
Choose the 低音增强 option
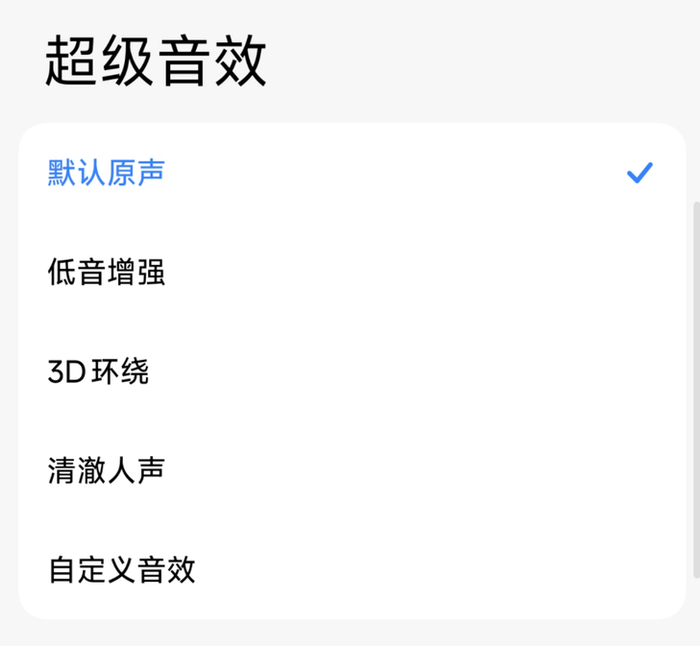[106, 272]
